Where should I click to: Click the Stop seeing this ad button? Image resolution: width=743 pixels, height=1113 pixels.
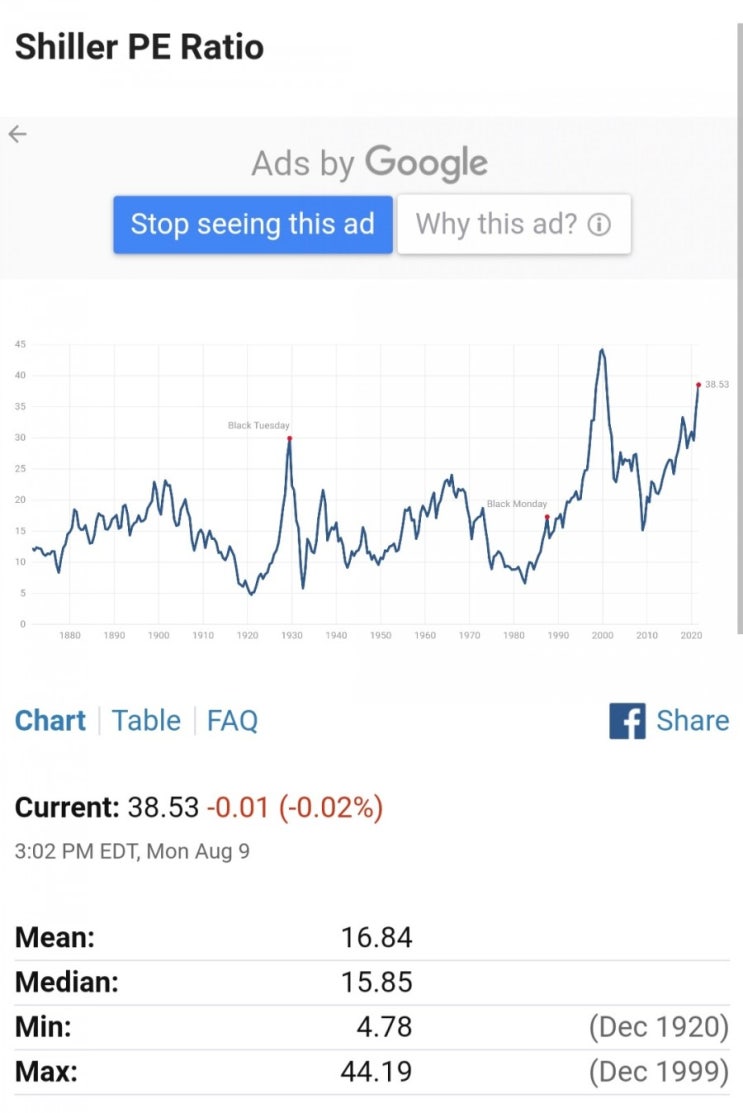pyautogui.click(x=252, y=224)
